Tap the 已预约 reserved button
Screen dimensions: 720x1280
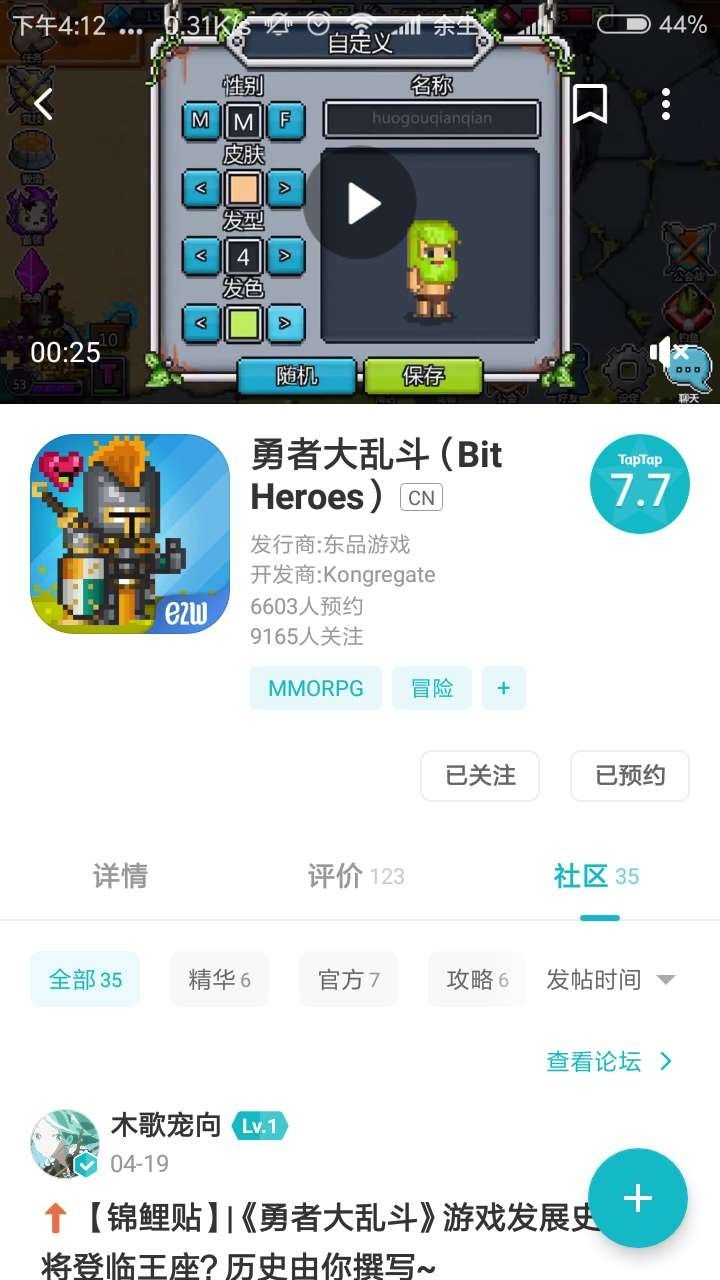pos(630,775)
